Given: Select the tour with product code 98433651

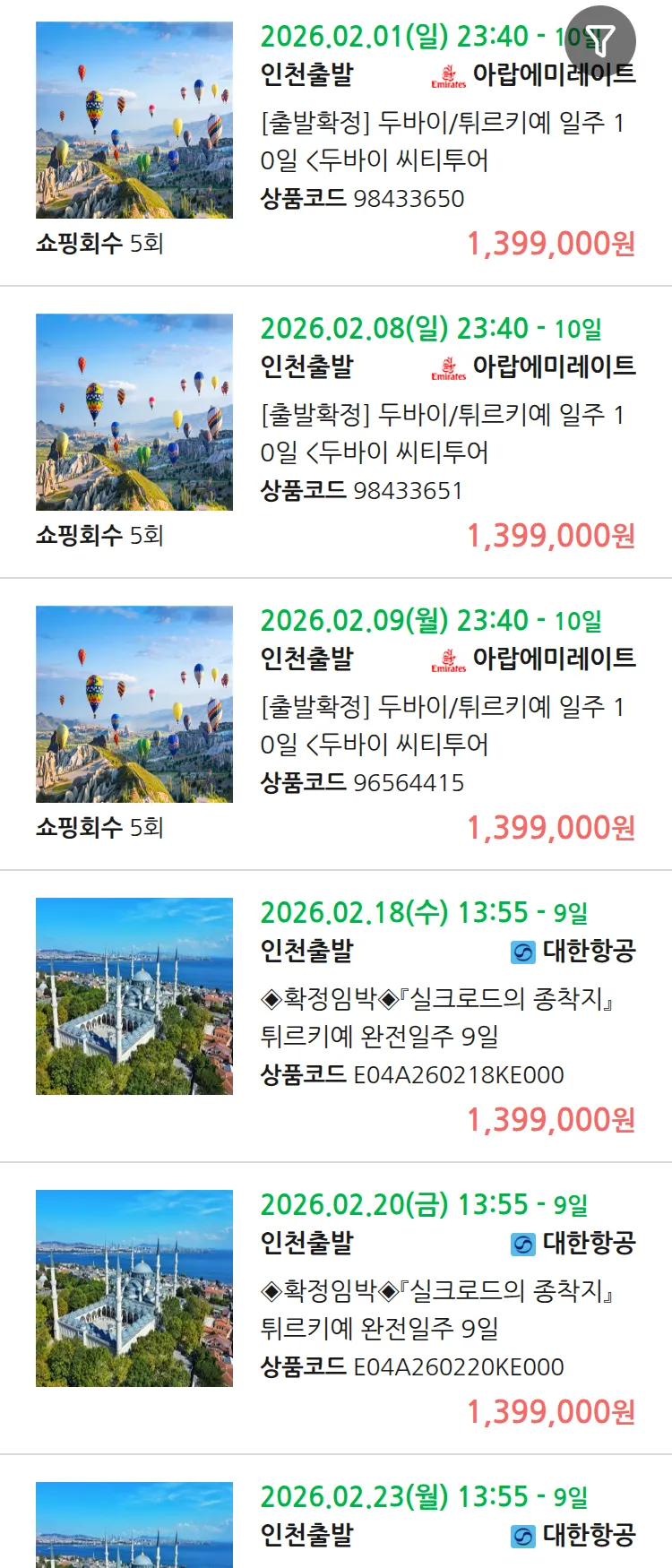Looking at the screenshot, I should tap(441, 433).
